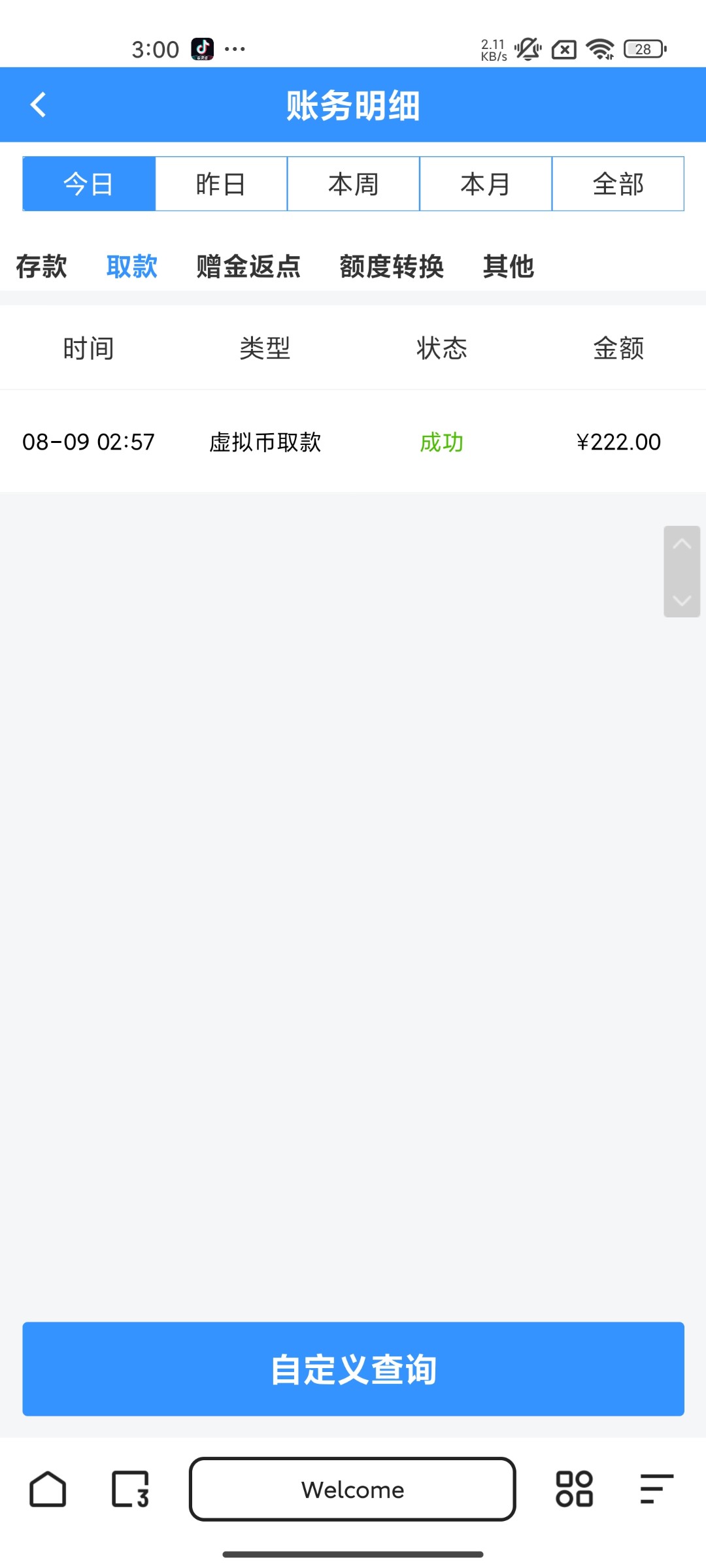The image size is (706, 1568).
Task: Tap the 自定义查询 button
Action: pyautogui.click(x=353, y=1369)
